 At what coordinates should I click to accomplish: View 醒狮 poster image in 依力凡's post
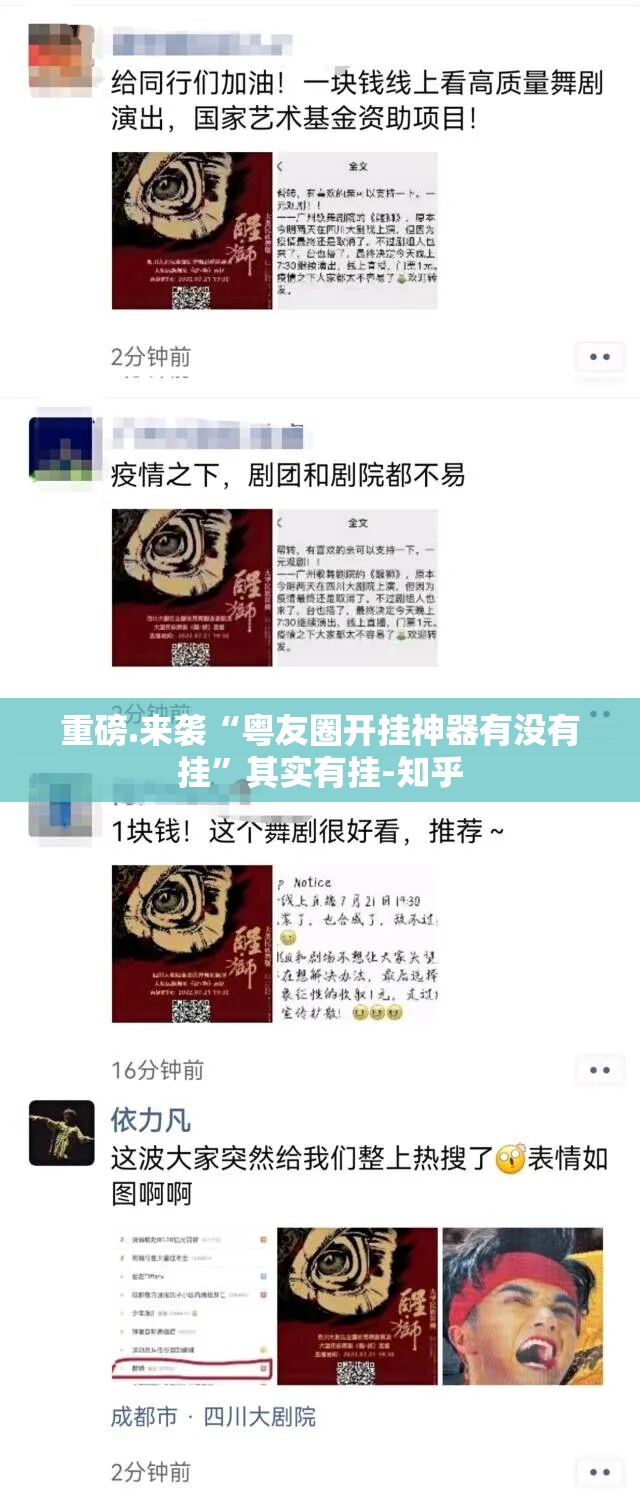tap(357, 1306)
